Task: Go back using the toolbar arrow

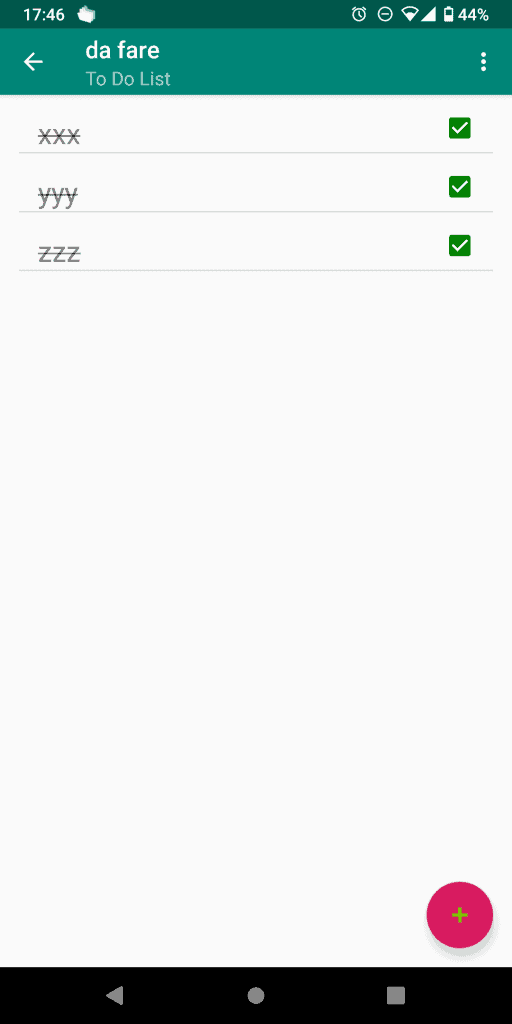Action: [33, 62]
